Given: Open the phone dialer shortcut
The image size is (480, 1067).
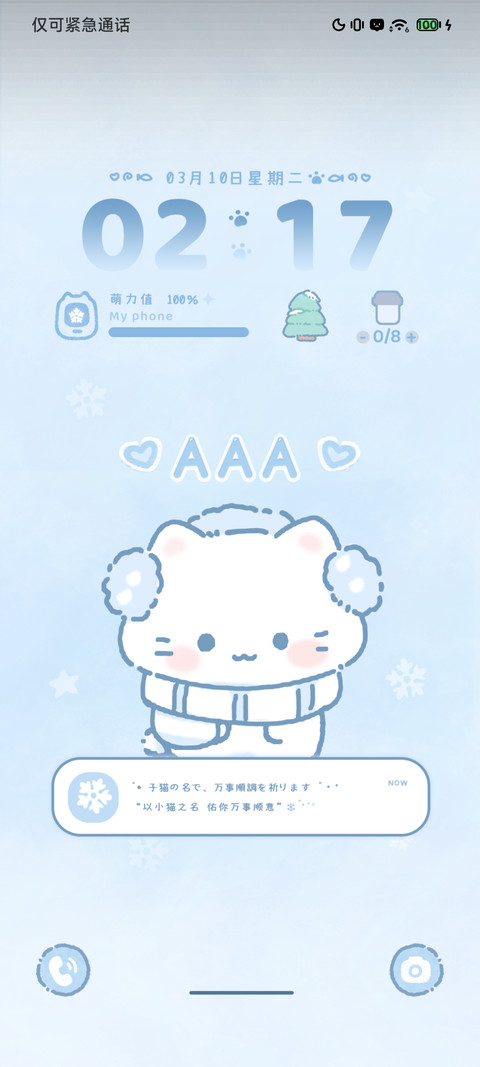Looking at the screenshot, I should click(x=63, y=970).
